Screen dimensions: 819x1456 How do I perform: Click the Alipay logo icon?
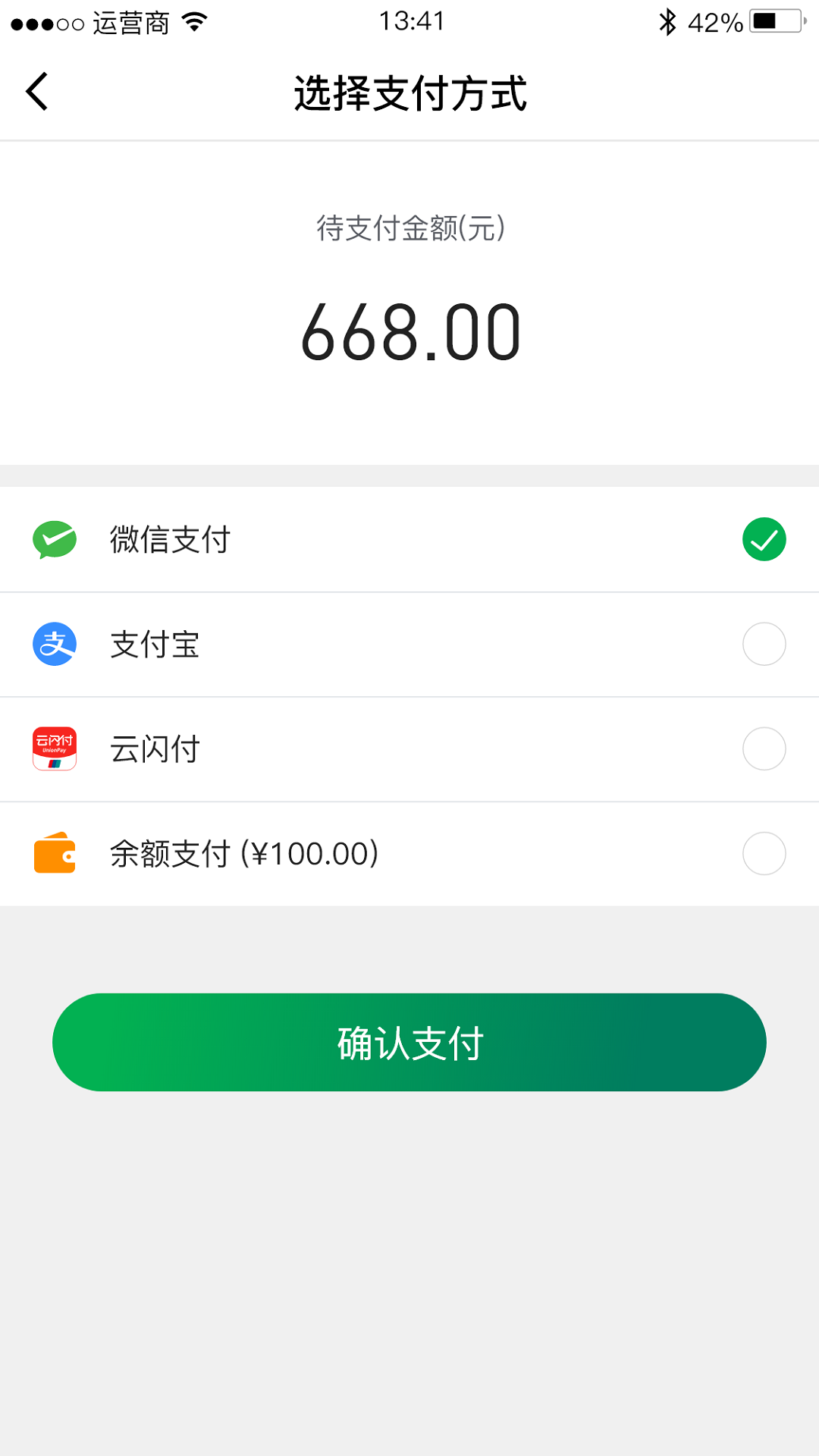click(x=54, y=644)
